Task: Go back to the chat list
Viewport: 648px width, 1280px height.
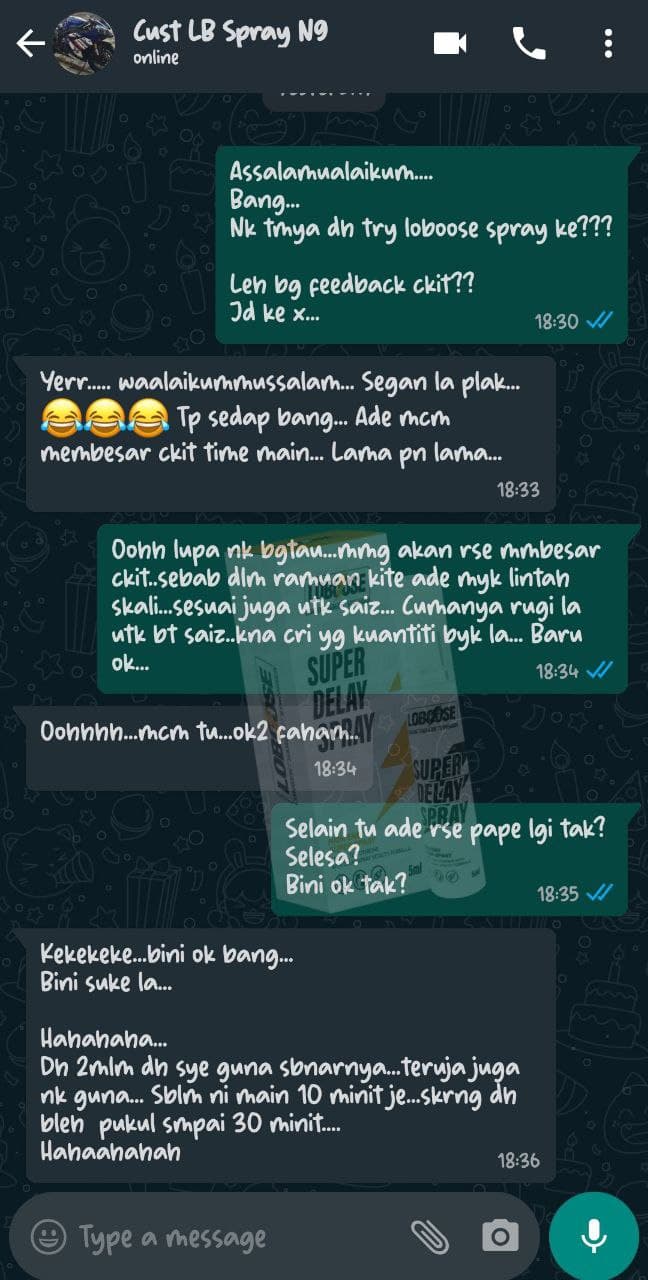Action: (x=30, y=44)
